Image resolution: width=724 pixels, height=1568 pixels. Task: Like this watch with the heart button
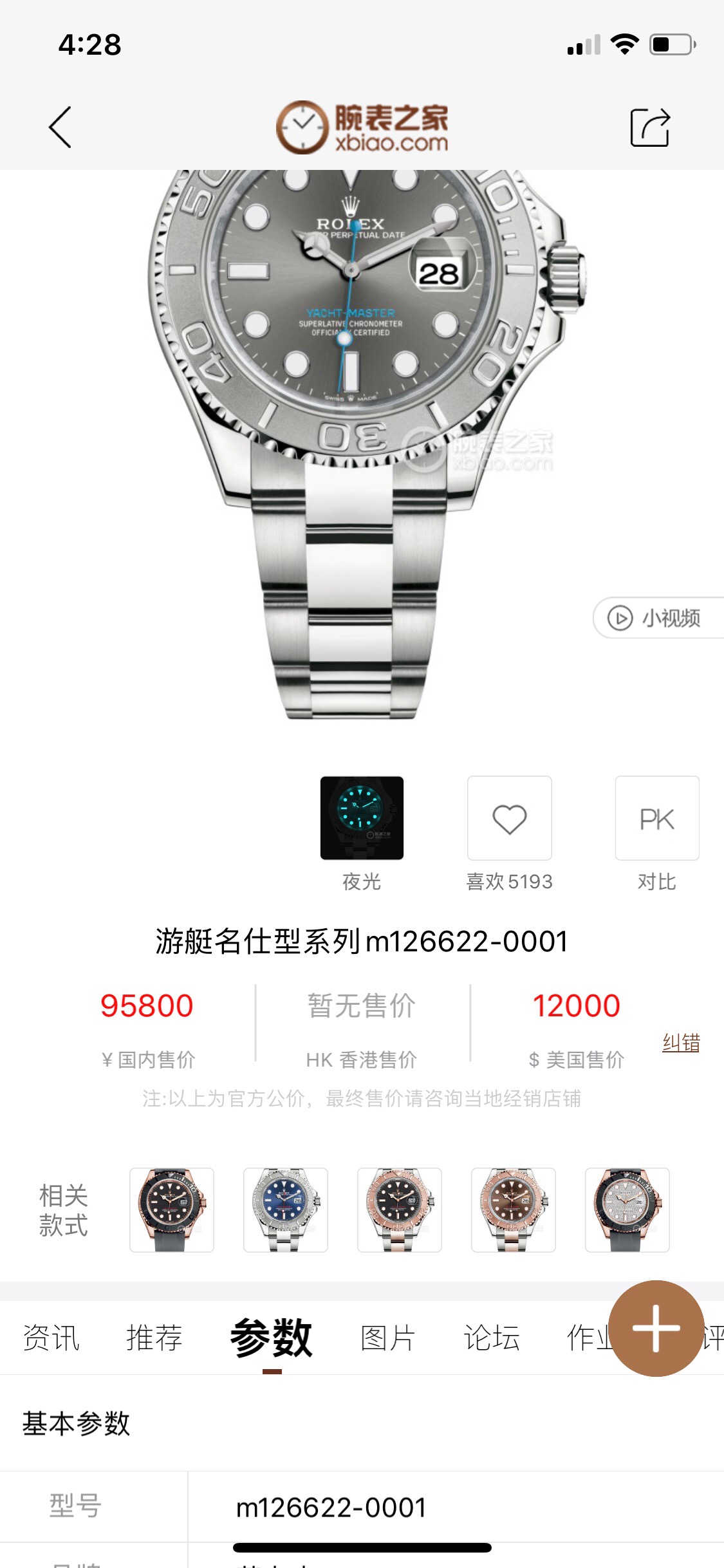click(x=509, y=818)
